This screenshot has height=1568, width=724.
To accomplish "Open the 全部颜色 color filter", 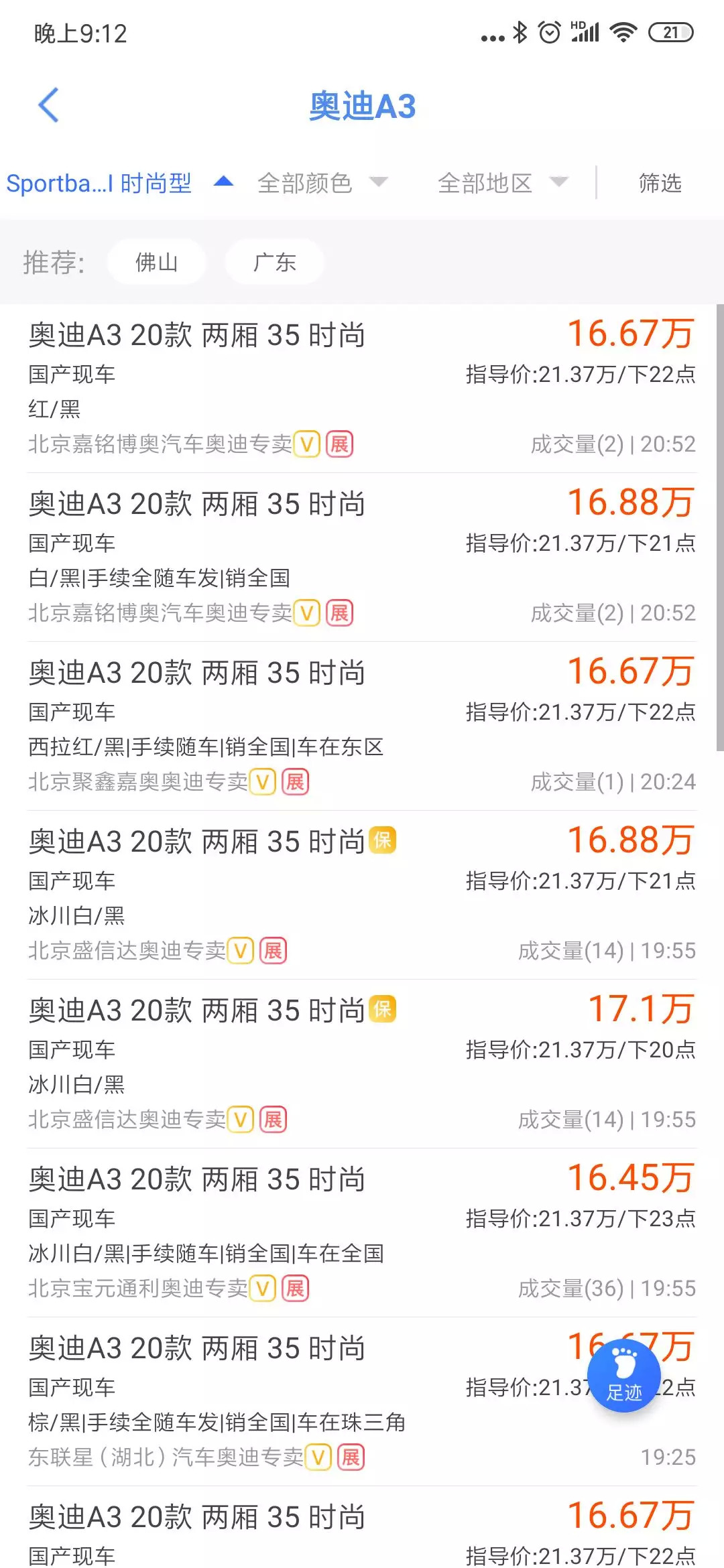I will coord(322,183).
